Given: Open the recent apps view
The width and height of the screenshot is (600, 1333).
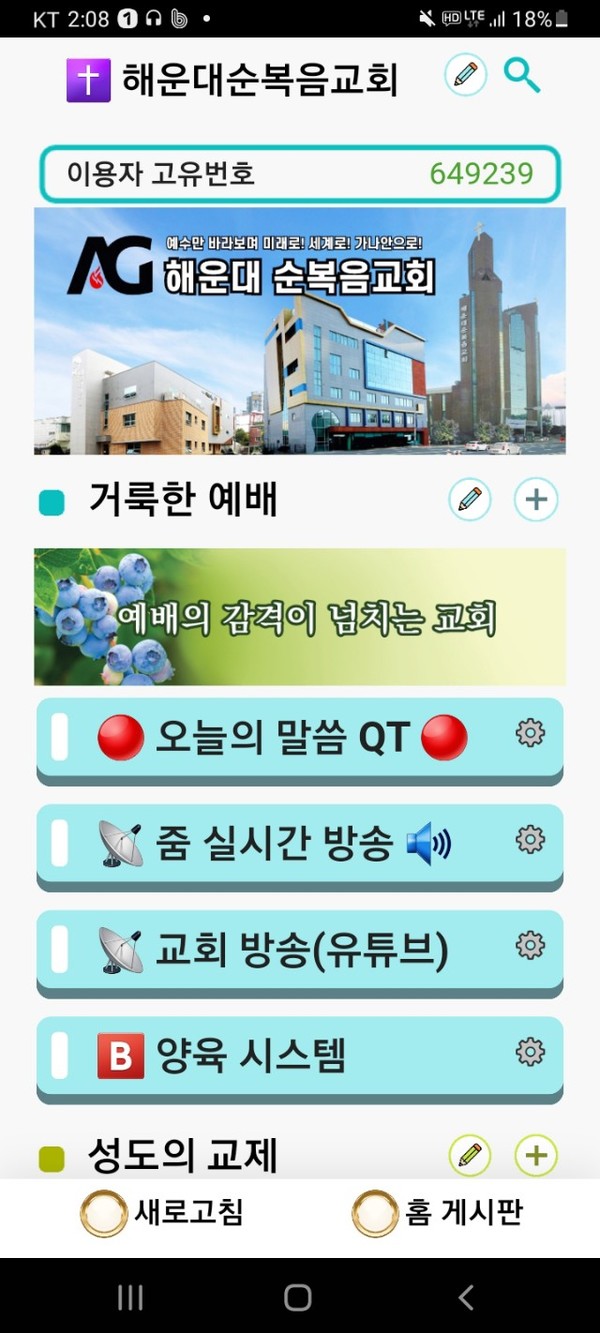Looking at the screenshot, I should [130, 1297].
